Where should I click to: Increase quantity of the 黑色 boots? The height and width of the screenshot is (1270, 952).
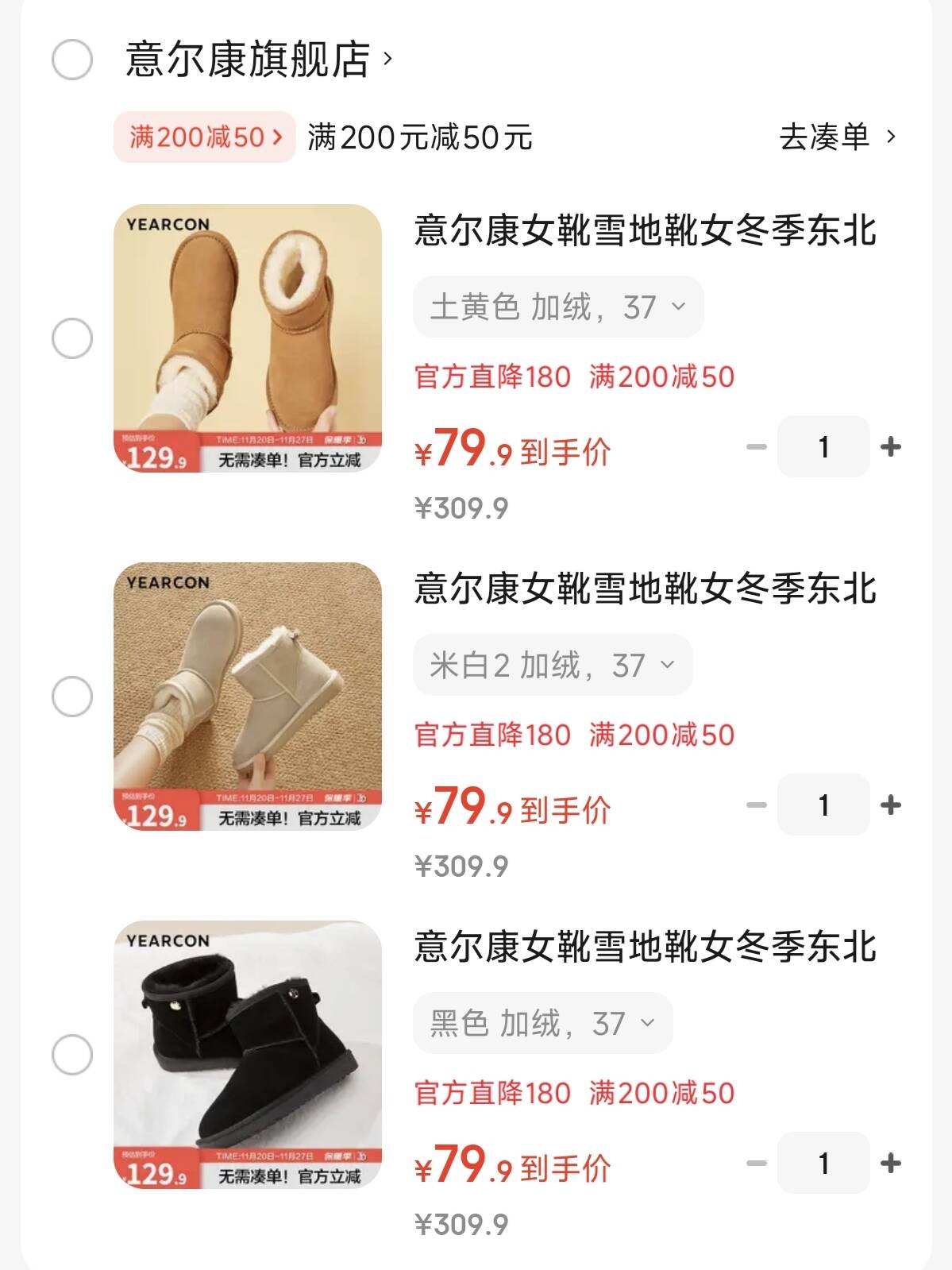pyautogui.click(x=891, y=1163)
